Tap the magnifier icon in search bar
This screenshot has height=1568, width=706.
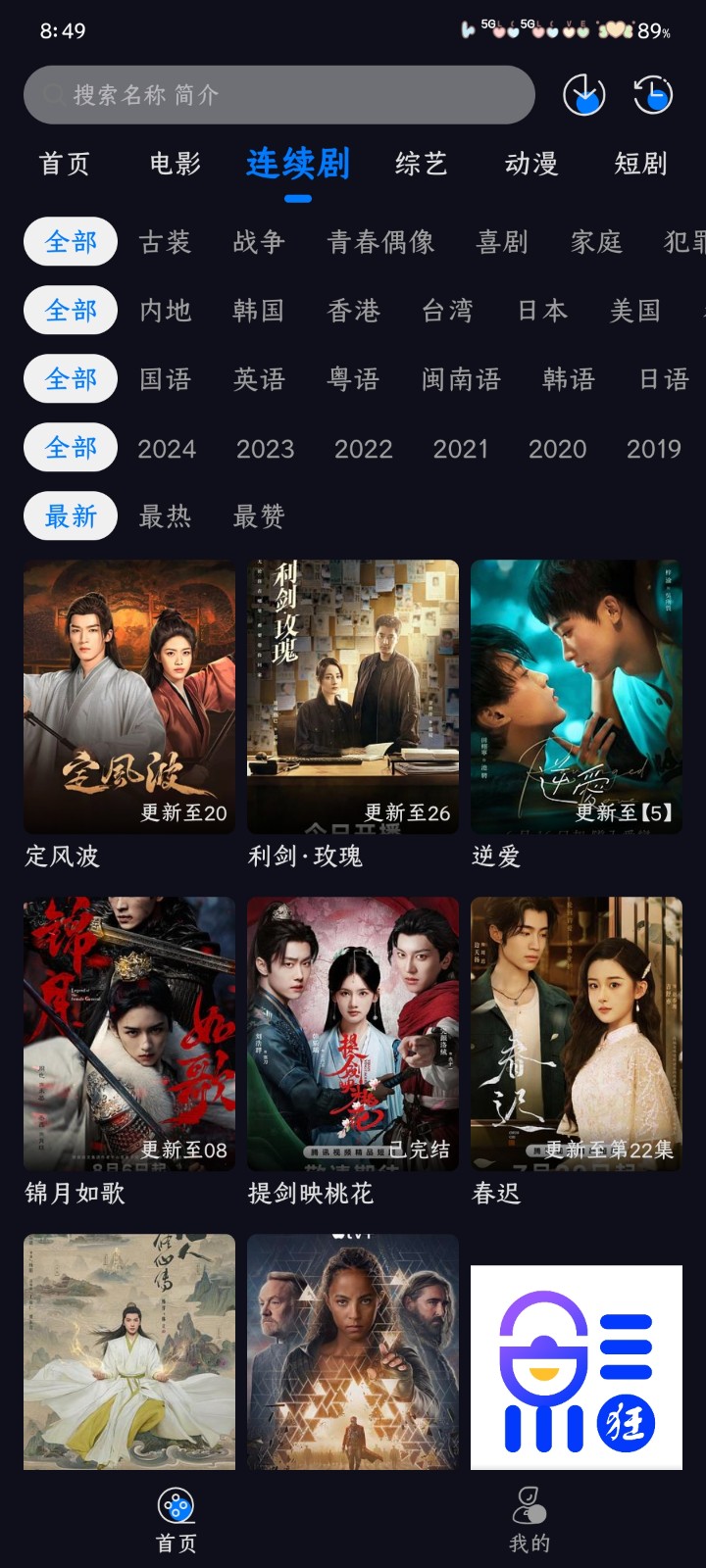53,95
